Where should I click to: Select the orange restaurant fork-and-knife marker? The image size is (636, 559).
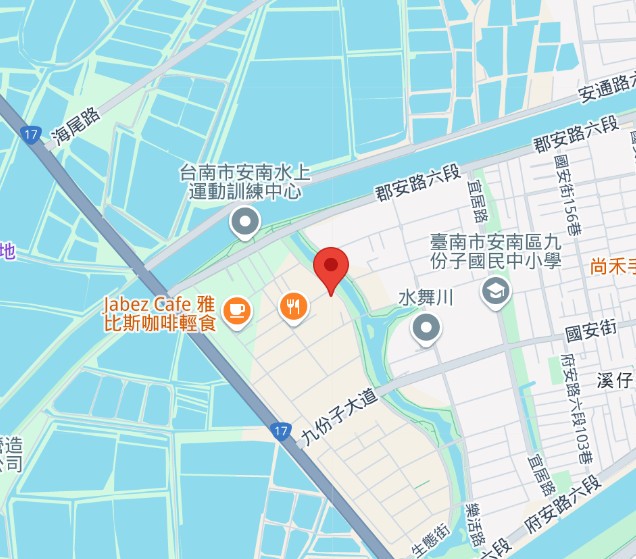tap(293, 307)
